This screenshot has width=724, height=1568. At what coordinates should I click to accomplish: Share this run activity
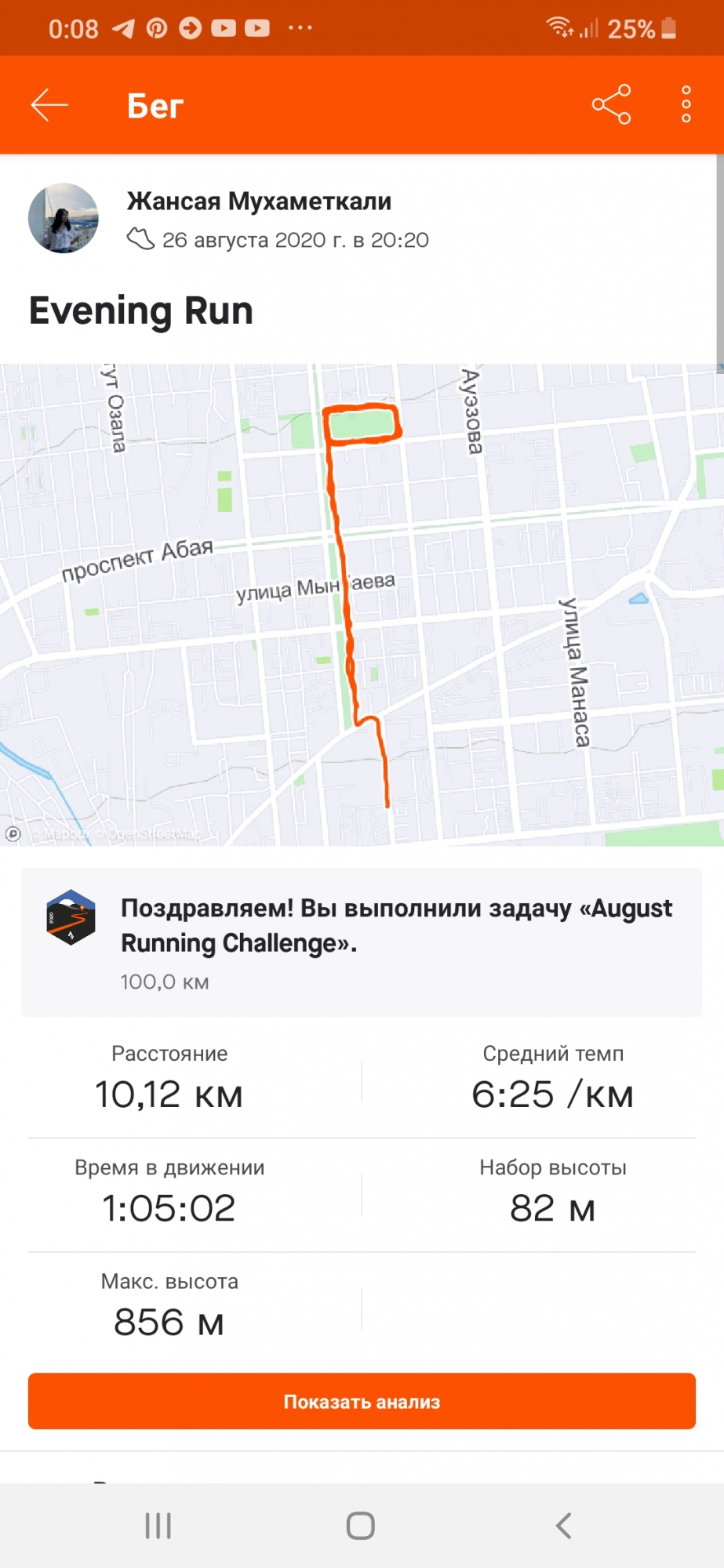(611, 104)
